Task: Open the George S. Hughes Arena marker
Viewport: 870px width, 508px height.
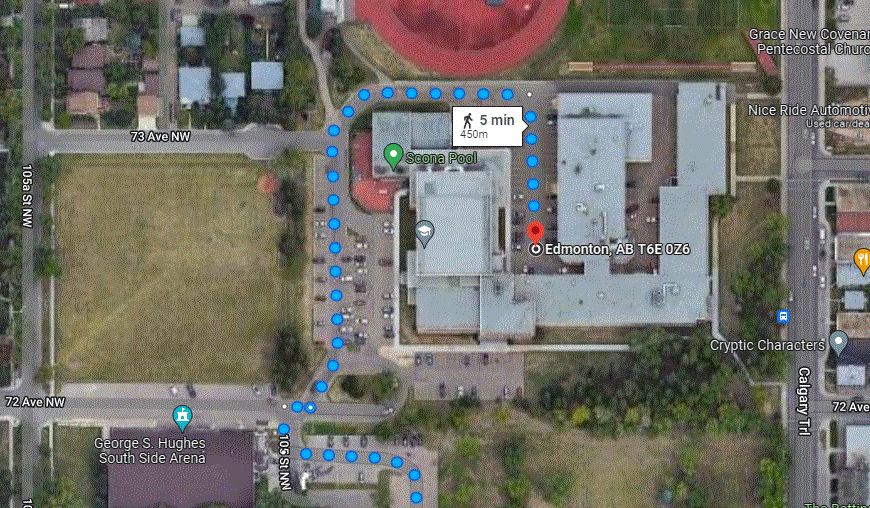Action: 182,415
